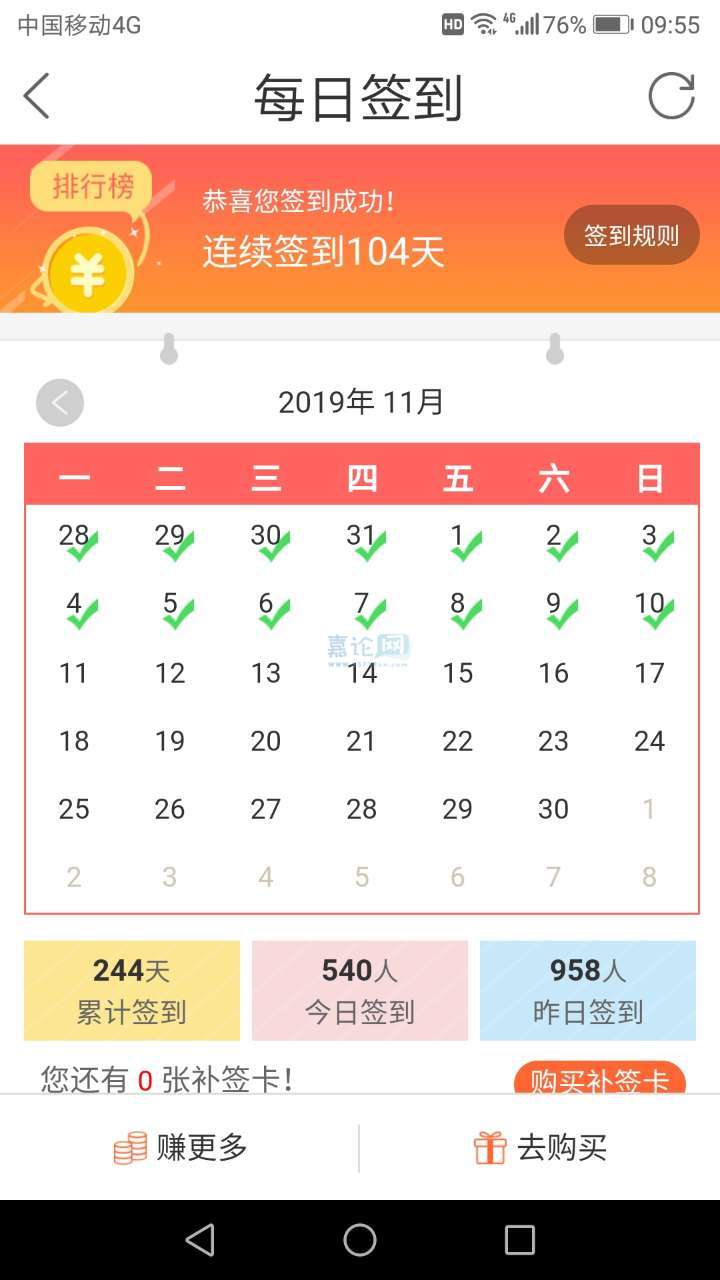
Task: Go to the previous calendar month
Action: point(60,403)
